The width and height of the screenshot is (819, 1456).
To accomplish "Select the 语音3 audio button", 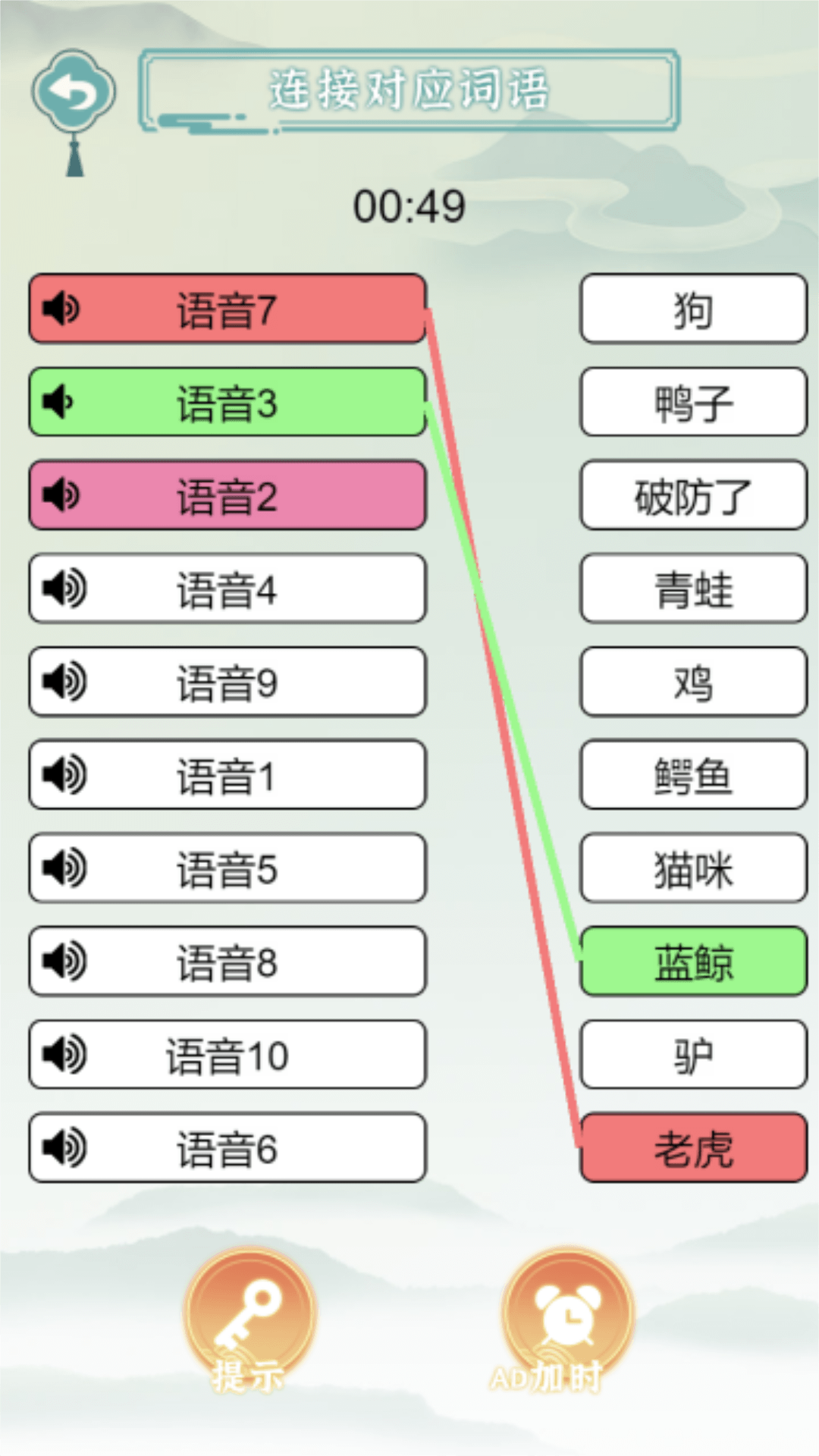I will [x=227, y=403].
